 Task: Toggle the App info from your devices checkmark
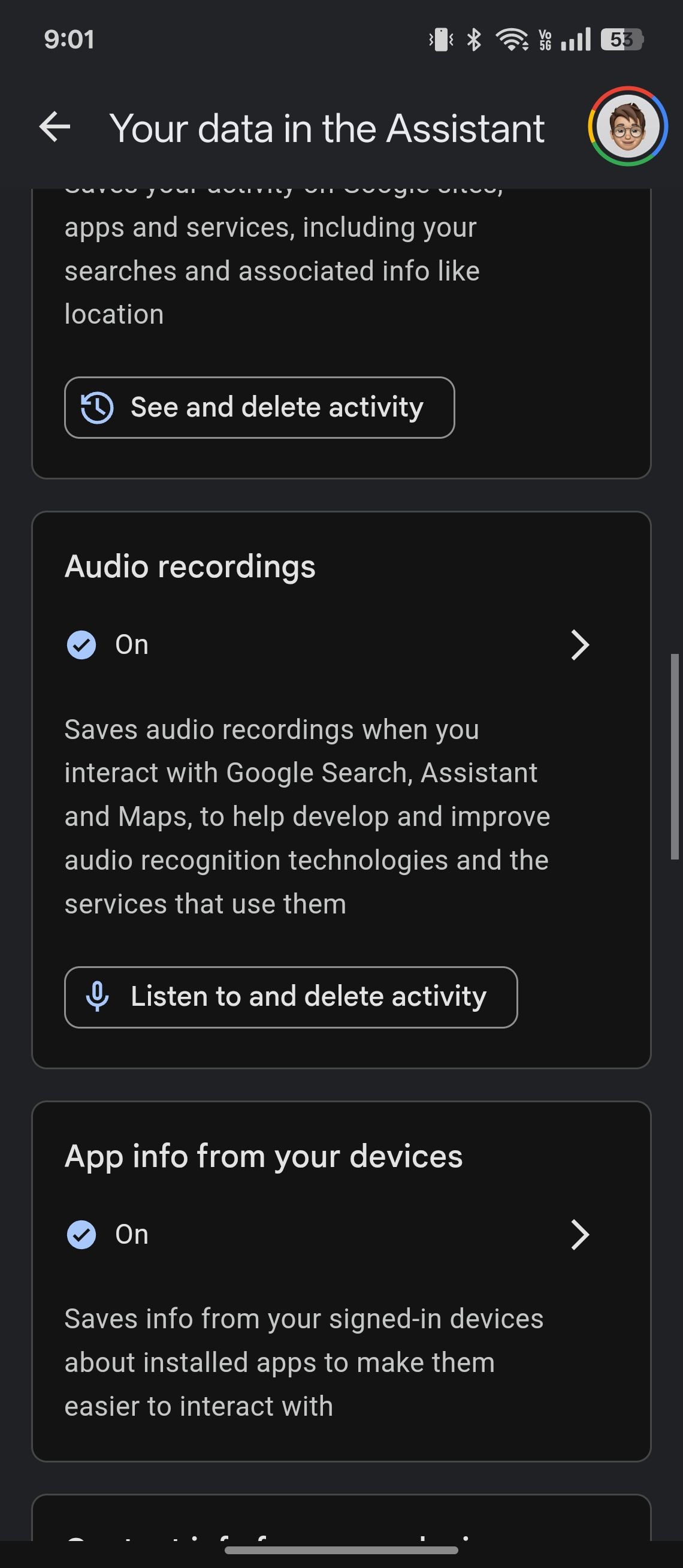[81, 1234]
